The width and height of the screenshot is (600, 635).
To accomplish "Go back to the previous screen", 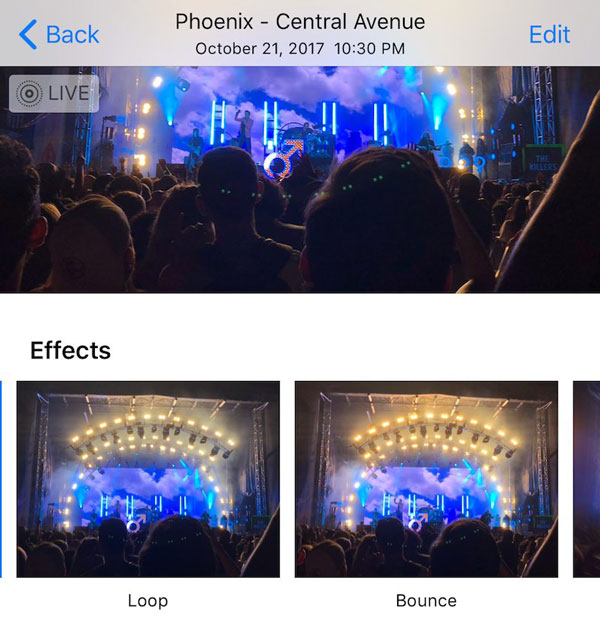I will pos(60,34).
